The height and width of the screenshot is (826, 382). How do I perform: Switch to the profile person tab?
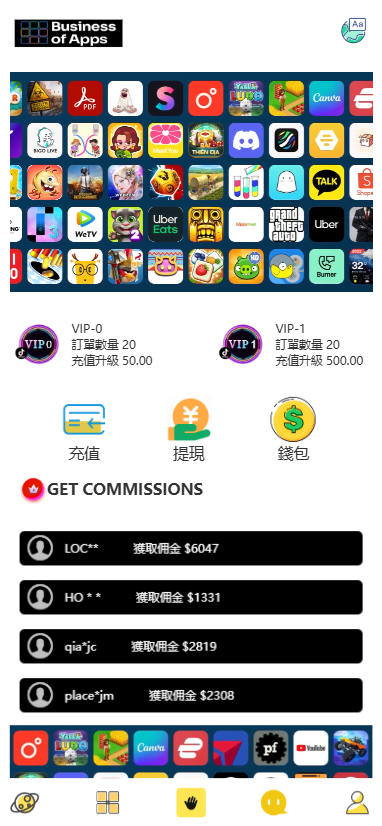coord(357,803)
